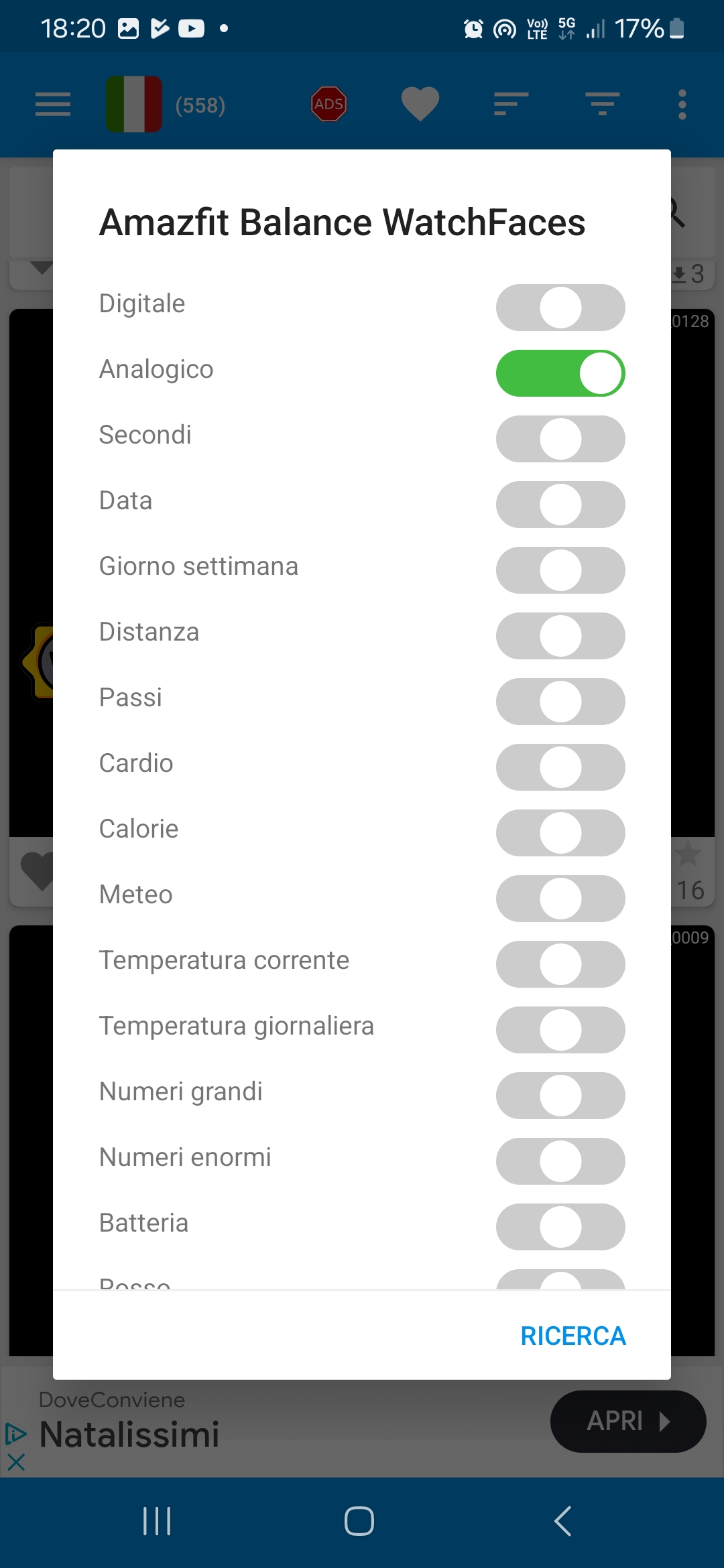Turn off the Analogico switch
The width and height of the screenshot is (724, 1568).
560,373
